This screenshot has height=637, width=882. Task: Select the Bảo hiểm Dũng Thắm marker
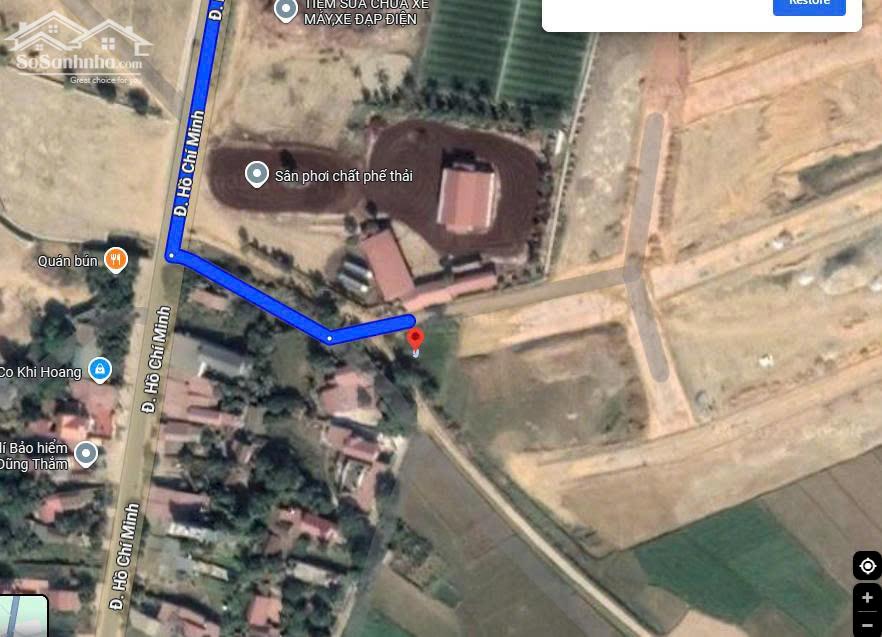pyautogui.click(x=86, y=455)
